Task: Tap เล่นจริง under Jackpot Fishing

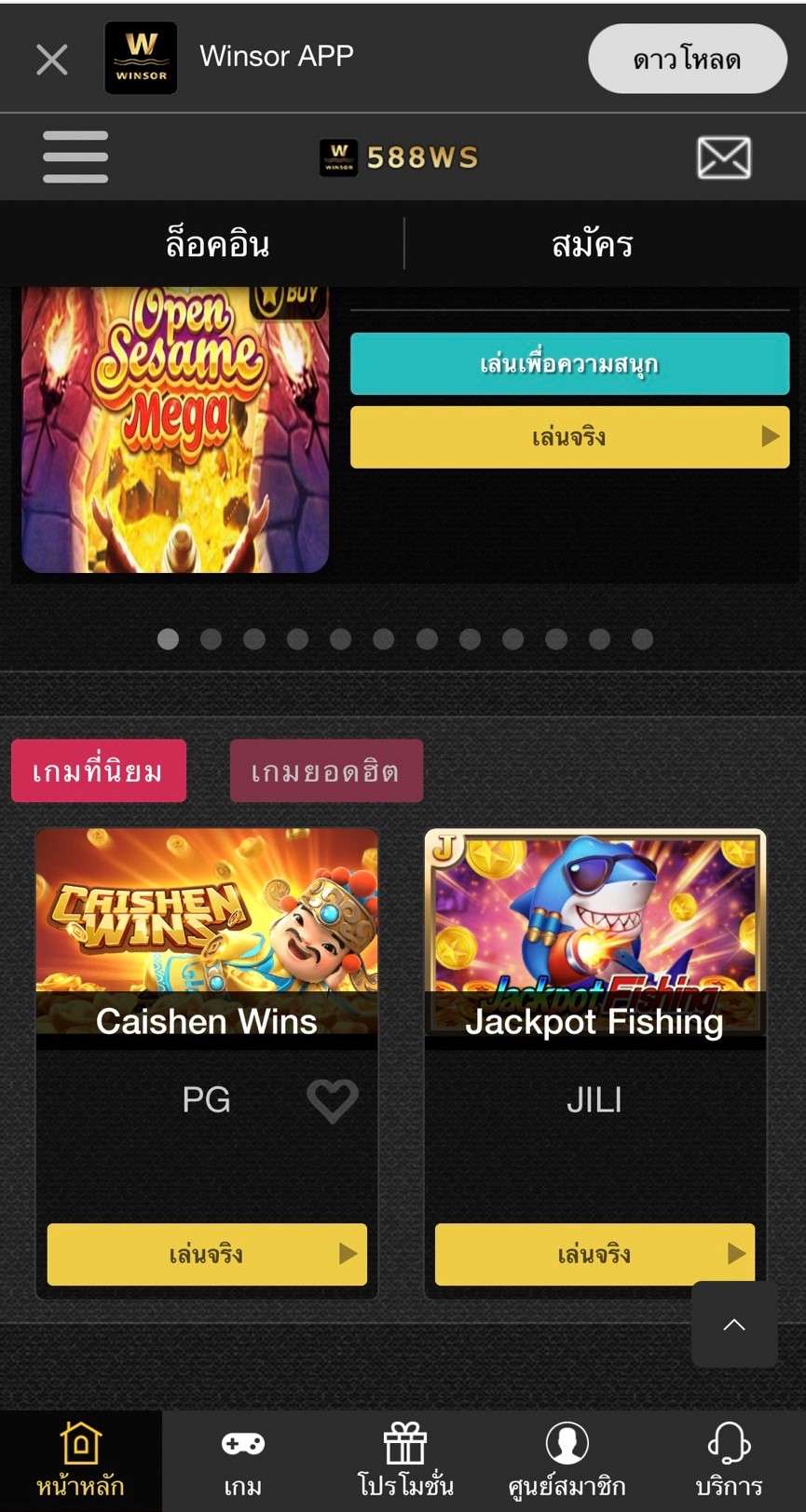Action: (578, 1254)
